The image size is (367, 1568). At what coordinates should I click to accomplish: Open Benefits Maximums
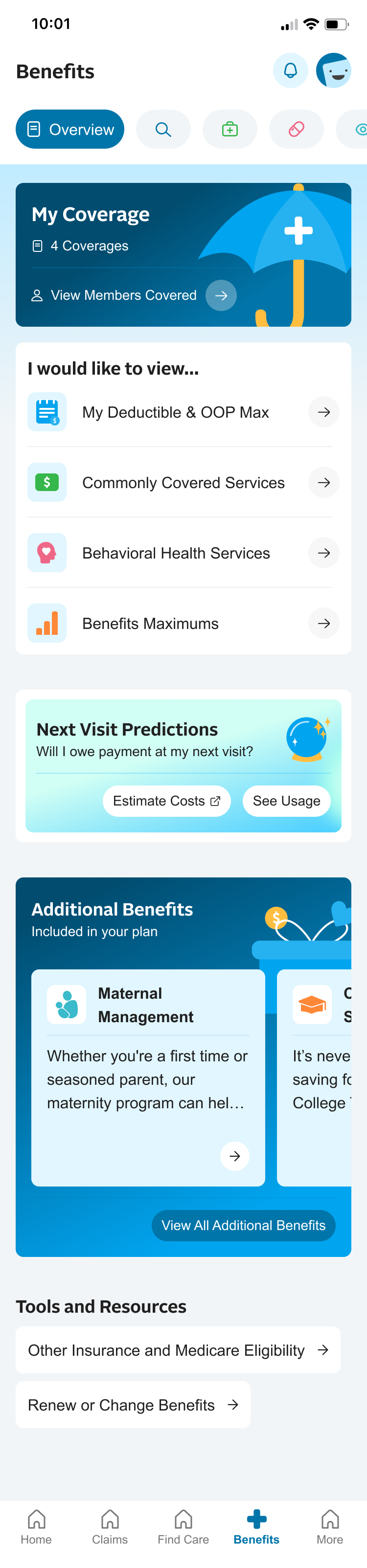[183, 623]
